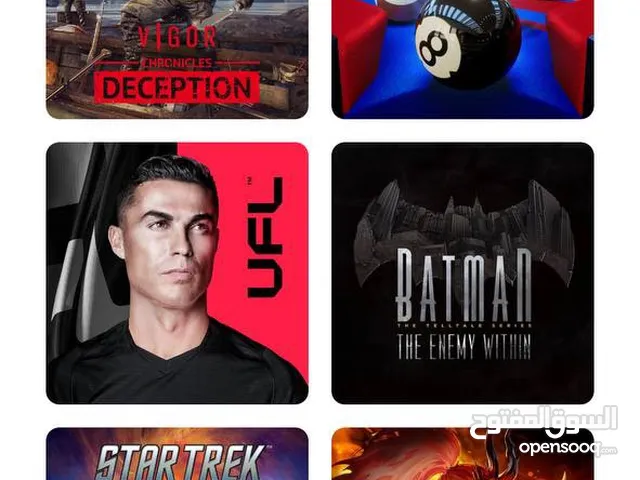Open Batman The Enemy Within tile
The image size is (640, 480).
tap(462, 273)
